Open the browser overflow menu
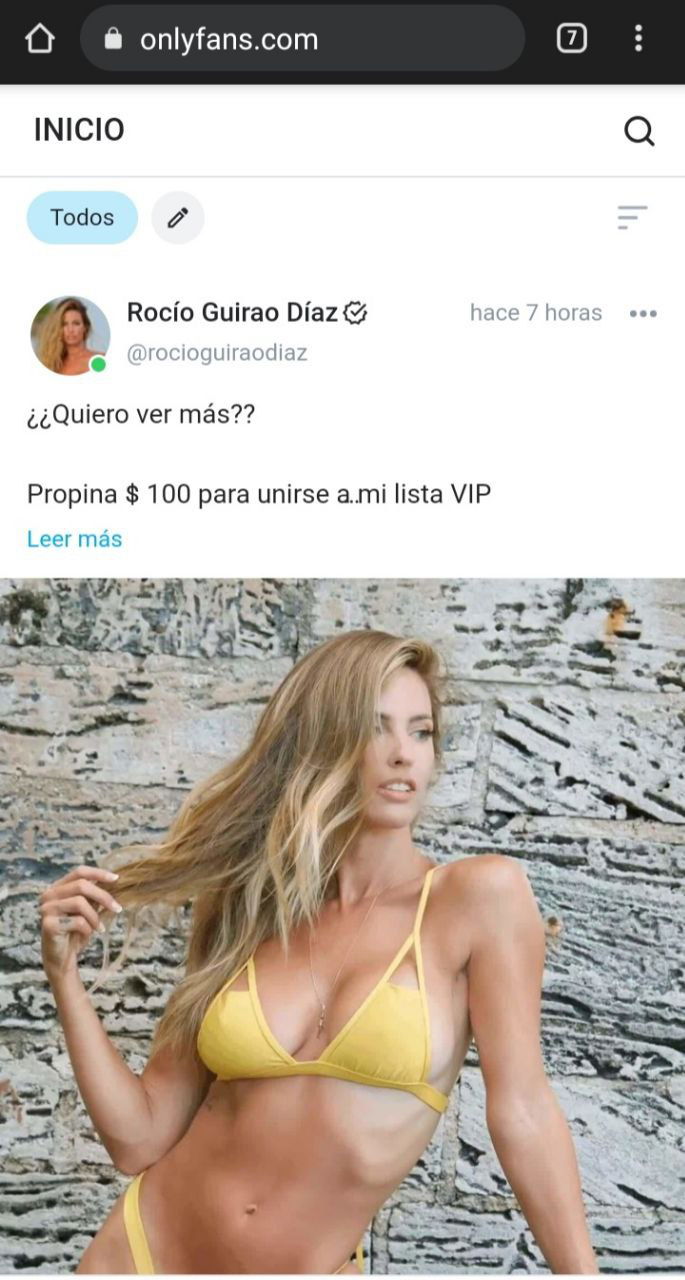This screenshot has height=1280, width=685. [638, 39]
